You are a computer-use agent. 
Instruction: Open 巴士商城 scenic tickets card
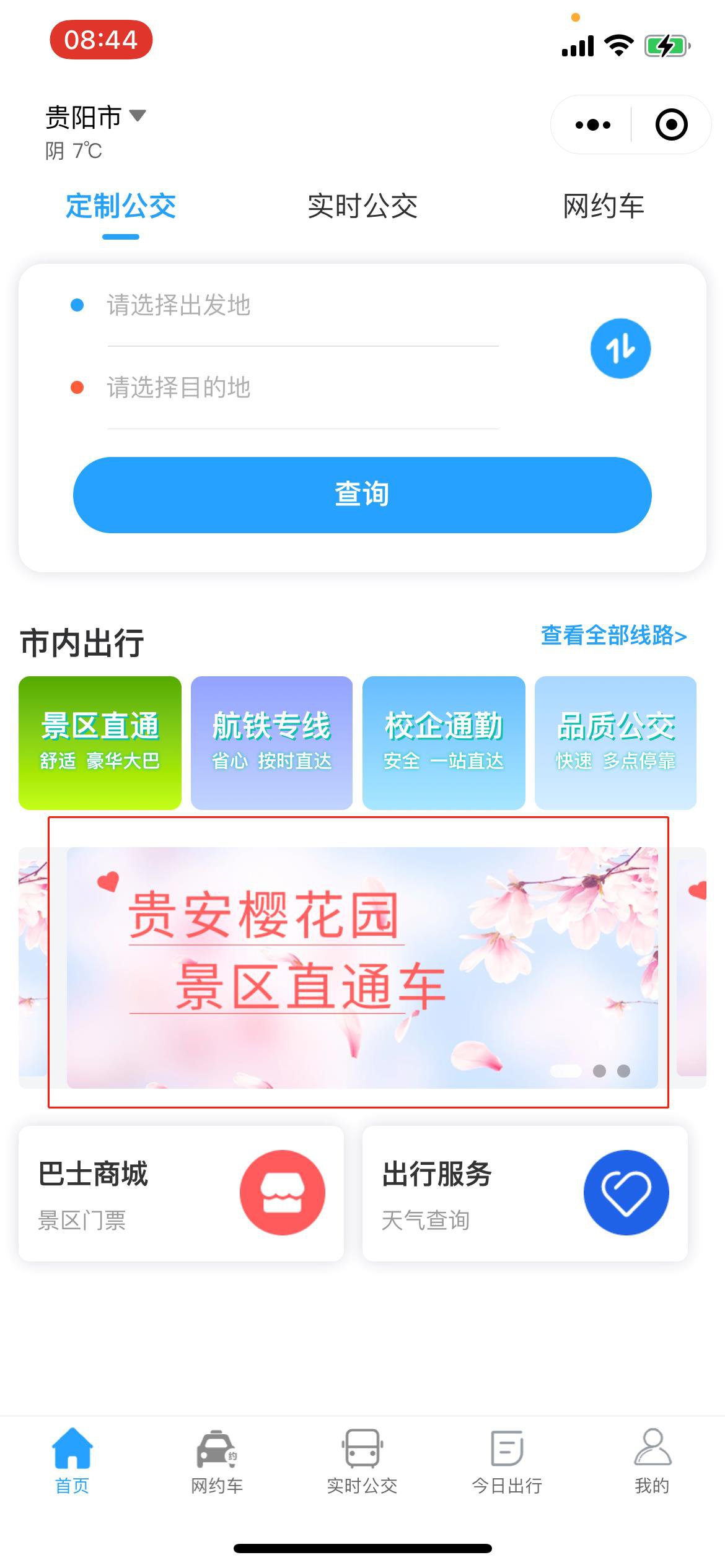181,1193
